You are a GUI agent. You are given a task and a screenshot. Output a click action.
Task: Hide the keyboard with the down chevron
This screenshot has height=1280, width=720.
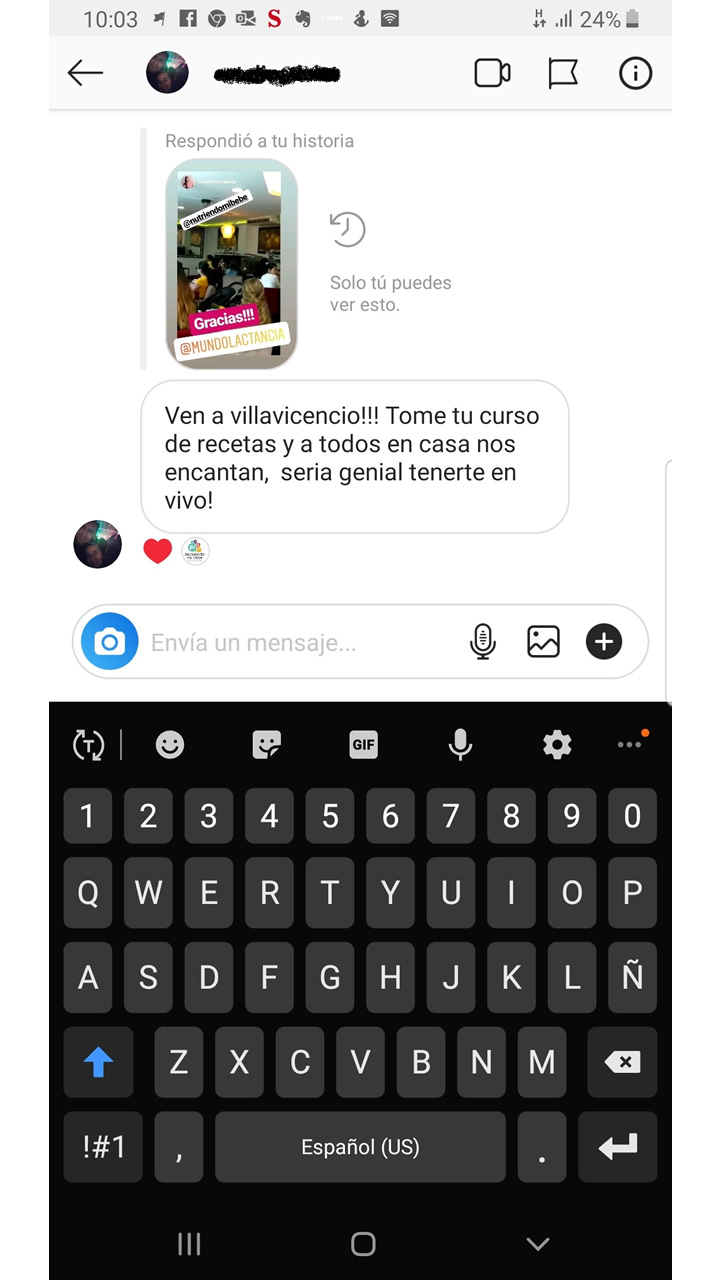pyautogui.click(x=538, y=1243)
